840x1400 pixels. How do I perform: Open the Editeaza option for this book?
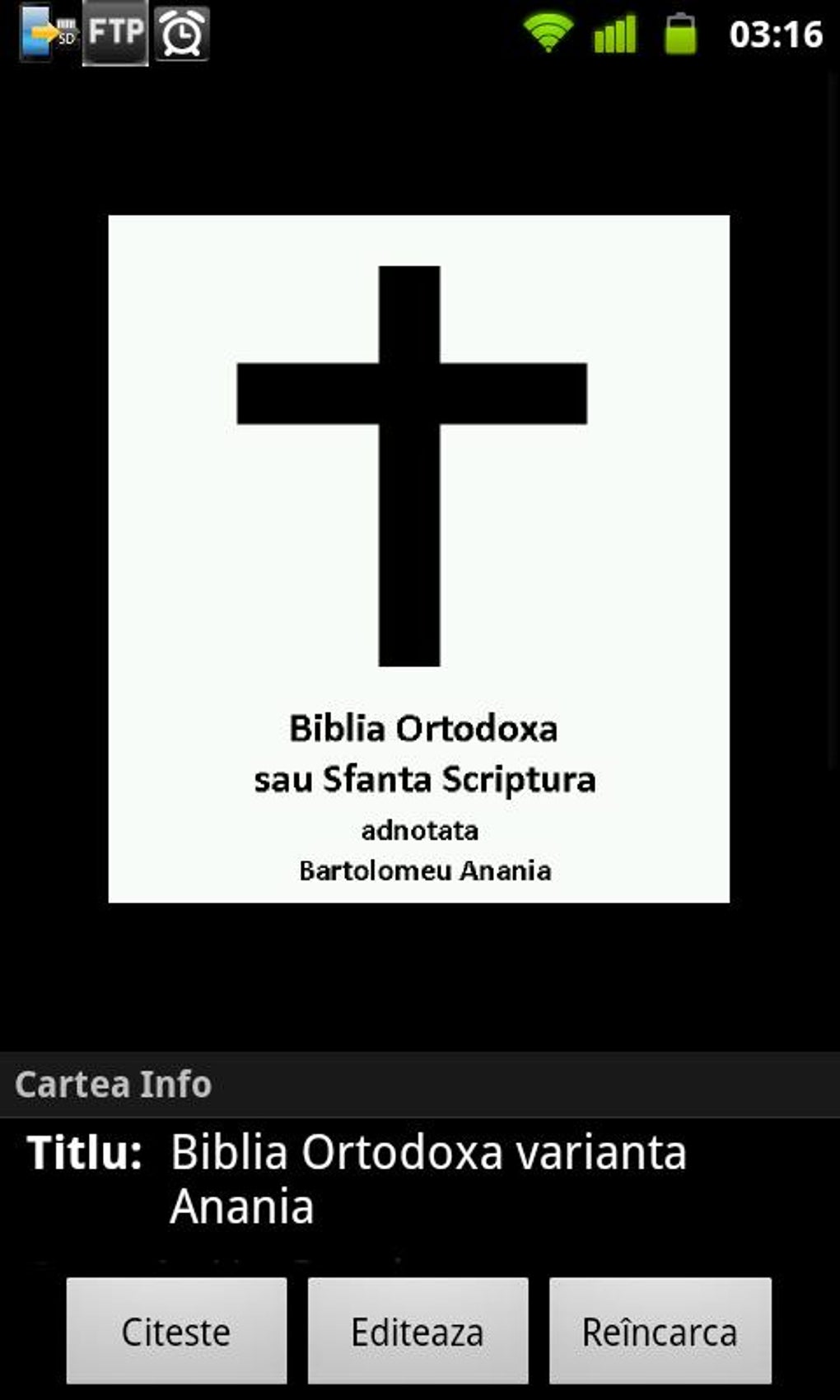point(418,1331)
